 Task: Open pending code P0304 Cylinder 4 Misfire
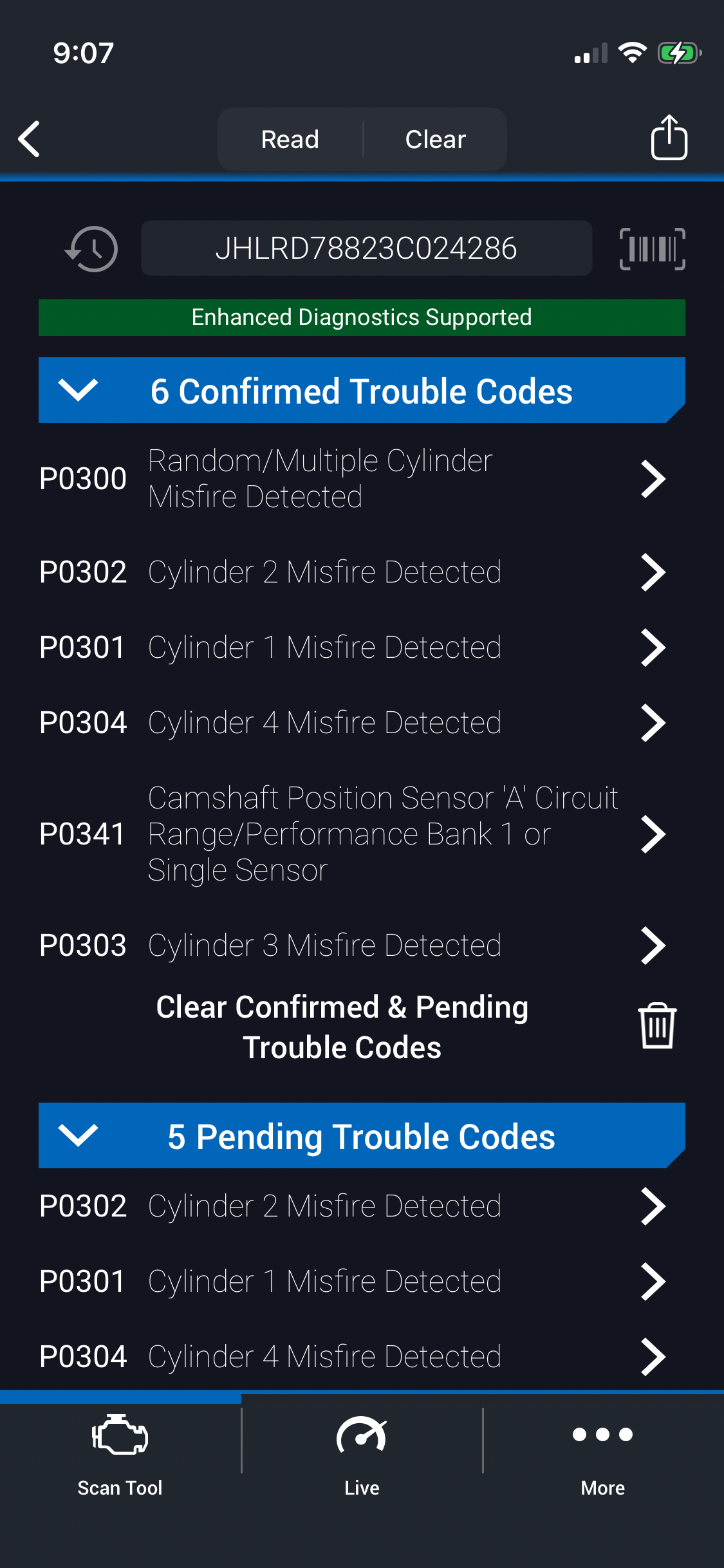[353, 1357]
